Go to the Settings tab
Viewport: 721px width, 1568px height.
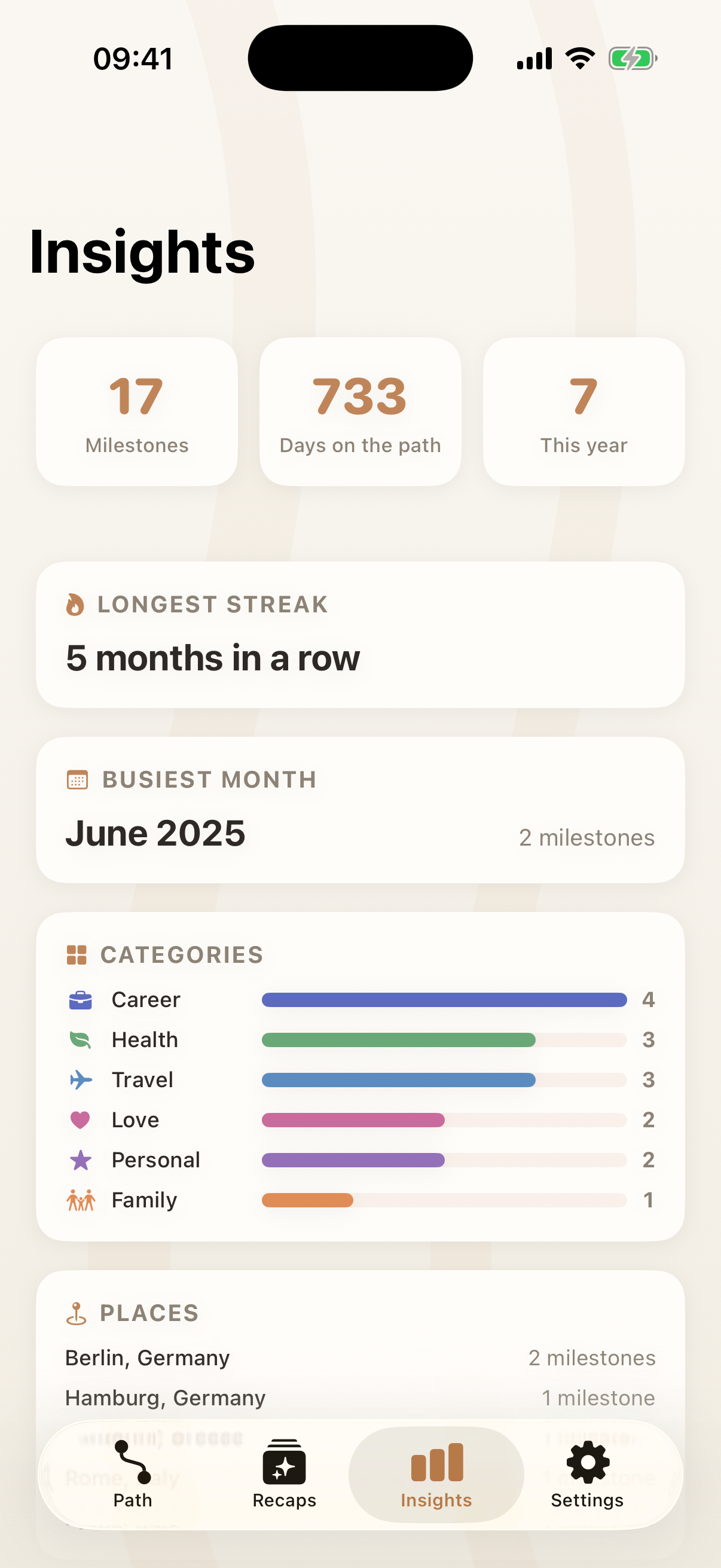tap(587, 1474)
